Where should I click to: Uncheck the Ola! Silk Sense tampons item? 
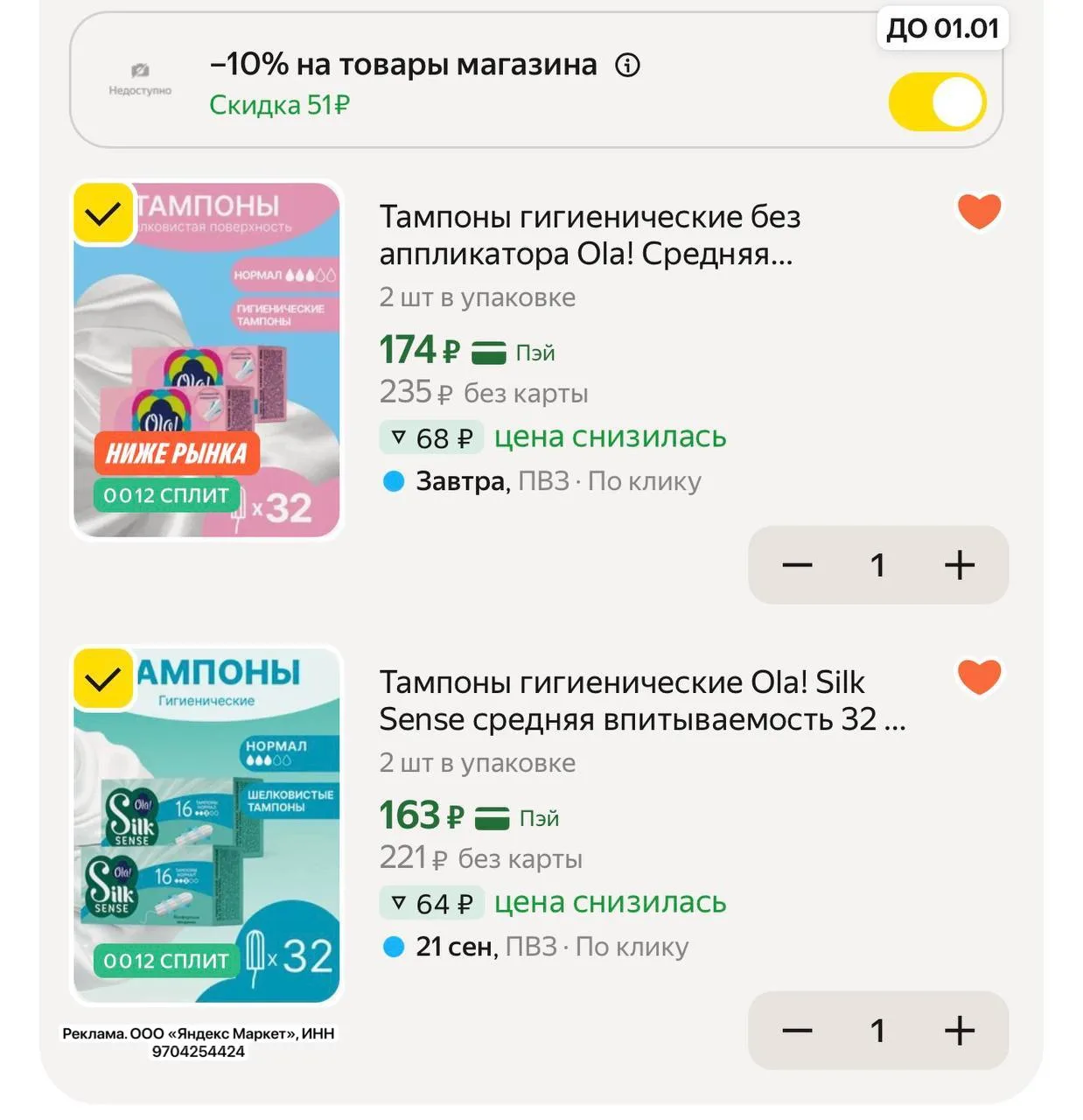click(x=103, y=678)
